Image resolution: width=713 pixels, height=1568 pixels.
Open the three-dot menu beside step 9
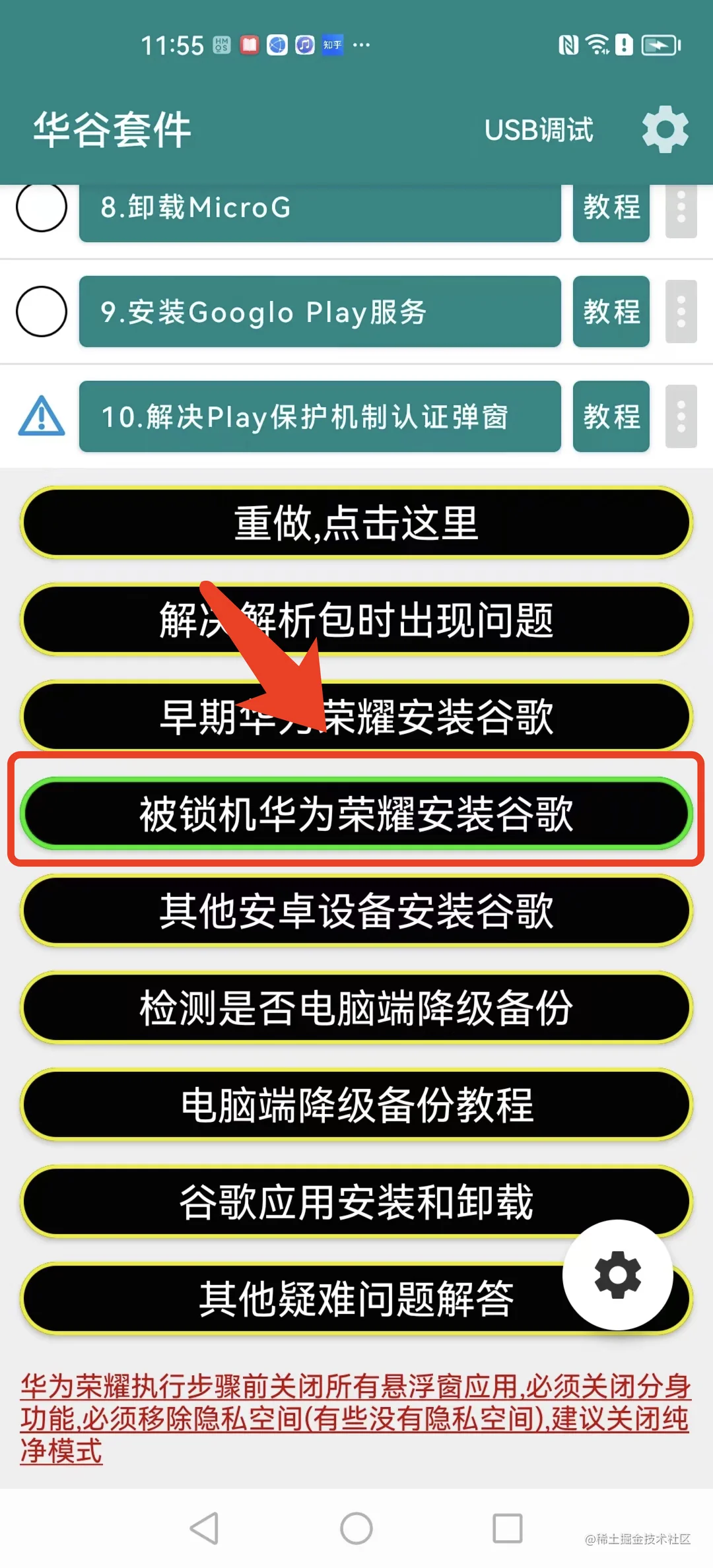click(x=681, y=311)
